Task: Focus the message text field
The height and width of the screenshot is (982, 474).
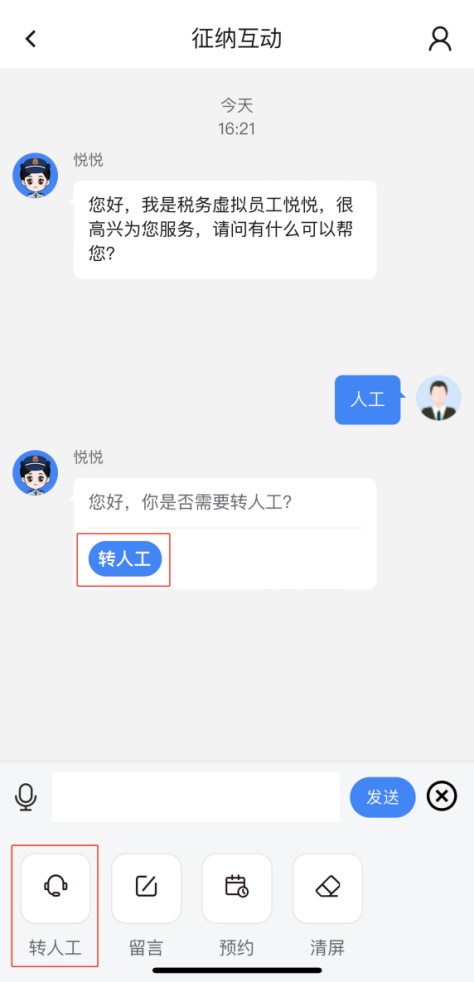Action: 195,797
